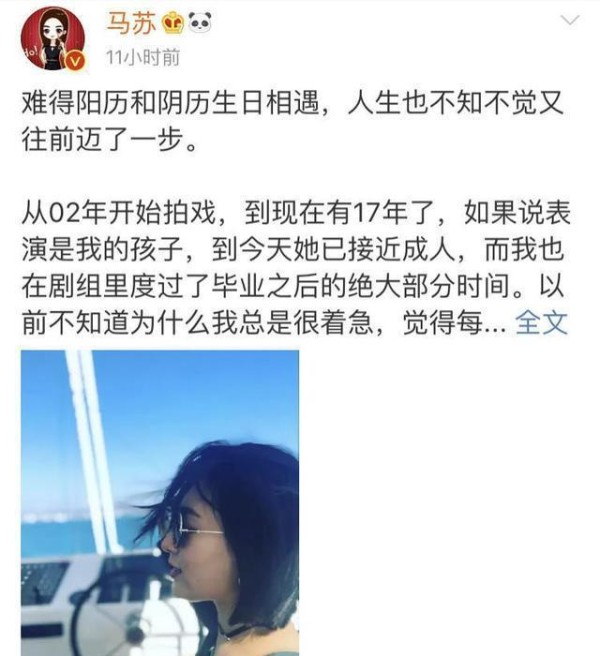Expand the post options chevron
This screenshot has height=656, width=600.
[569, 21]
